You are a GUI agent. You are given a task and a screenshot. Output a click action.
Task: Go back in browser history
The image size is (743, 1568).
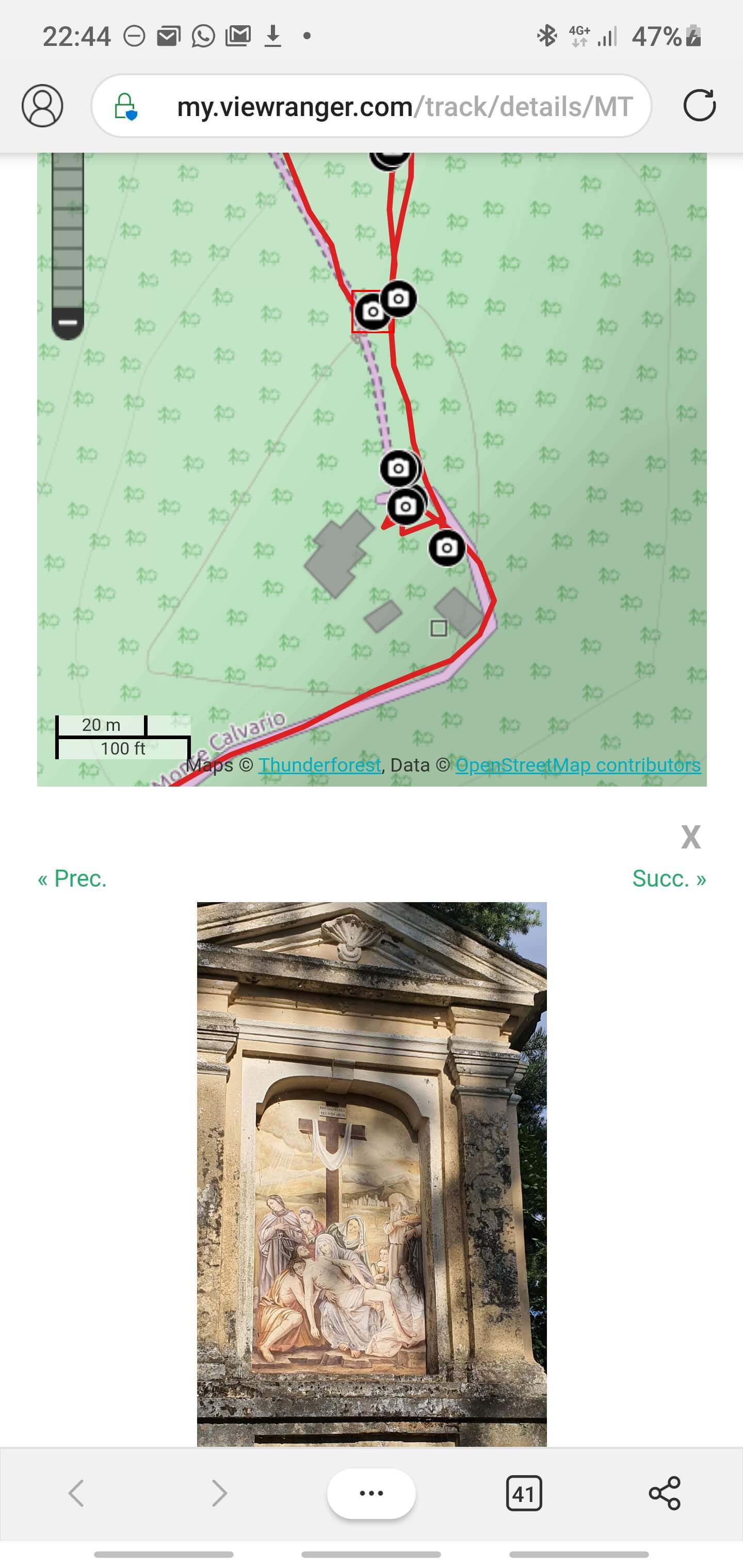coord(77,1493)
